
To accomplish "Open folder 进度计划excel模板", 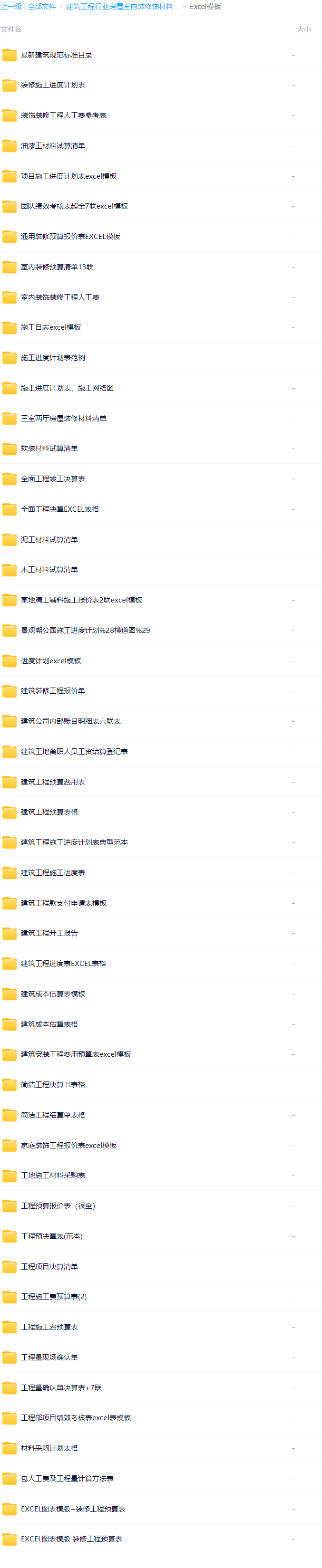I will pos(50,661).
